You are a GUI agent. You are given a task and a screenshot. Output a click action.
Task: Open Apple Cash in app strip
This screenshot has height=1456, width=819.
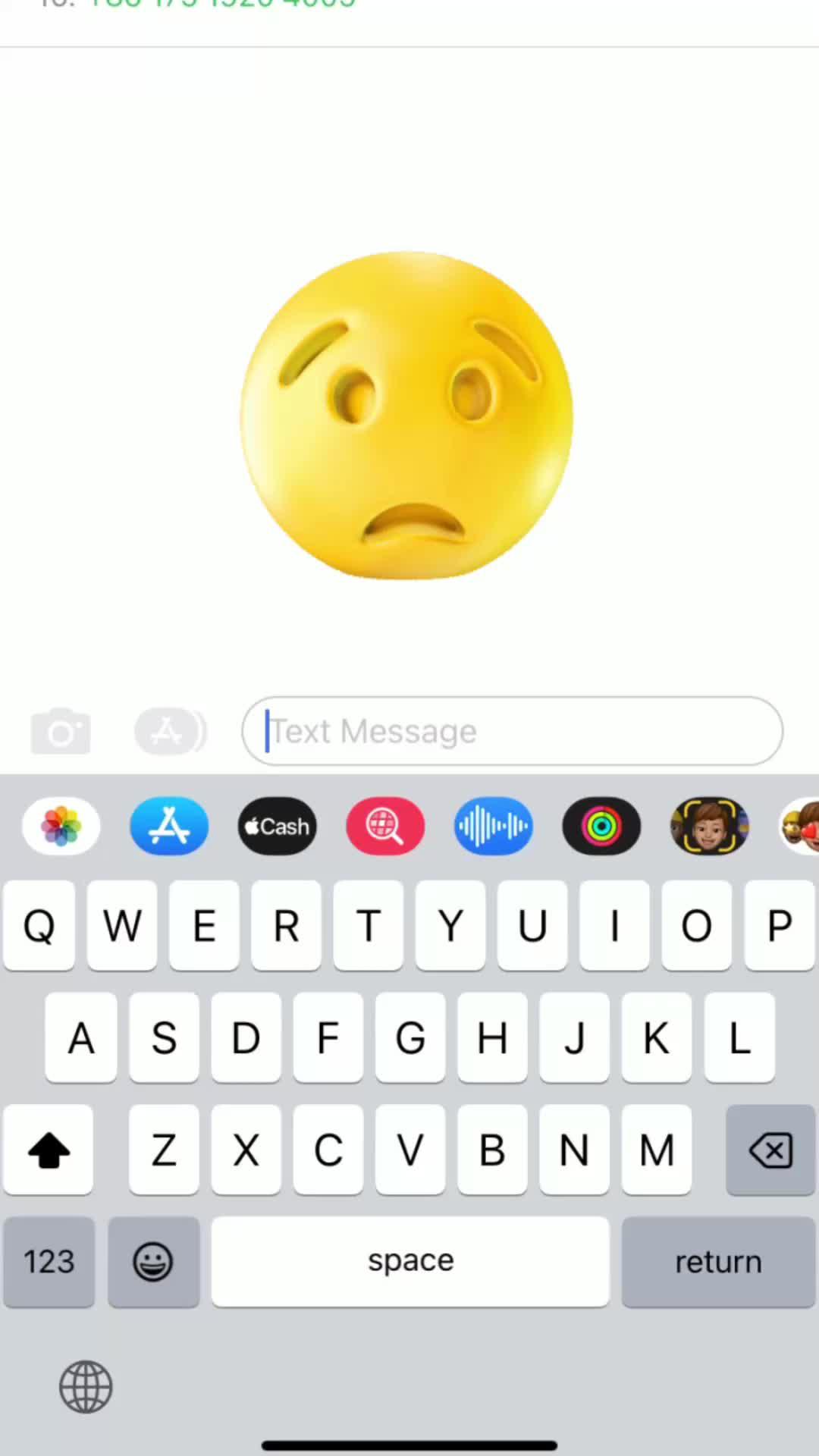pyautogui.click(x=278, y=826)
